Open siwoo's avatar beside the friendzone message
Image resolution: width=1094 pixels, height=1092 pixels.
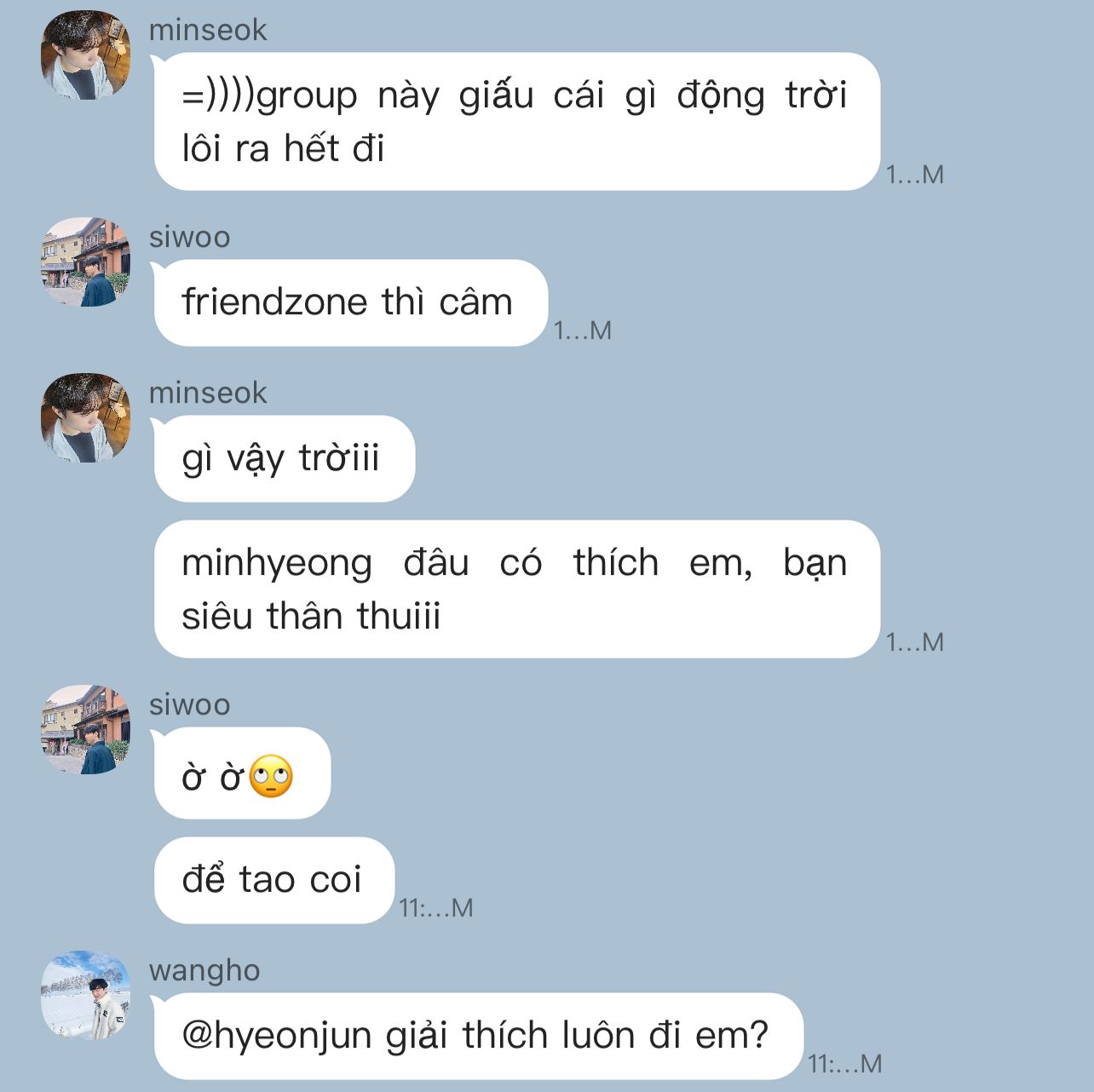(85, 262)
